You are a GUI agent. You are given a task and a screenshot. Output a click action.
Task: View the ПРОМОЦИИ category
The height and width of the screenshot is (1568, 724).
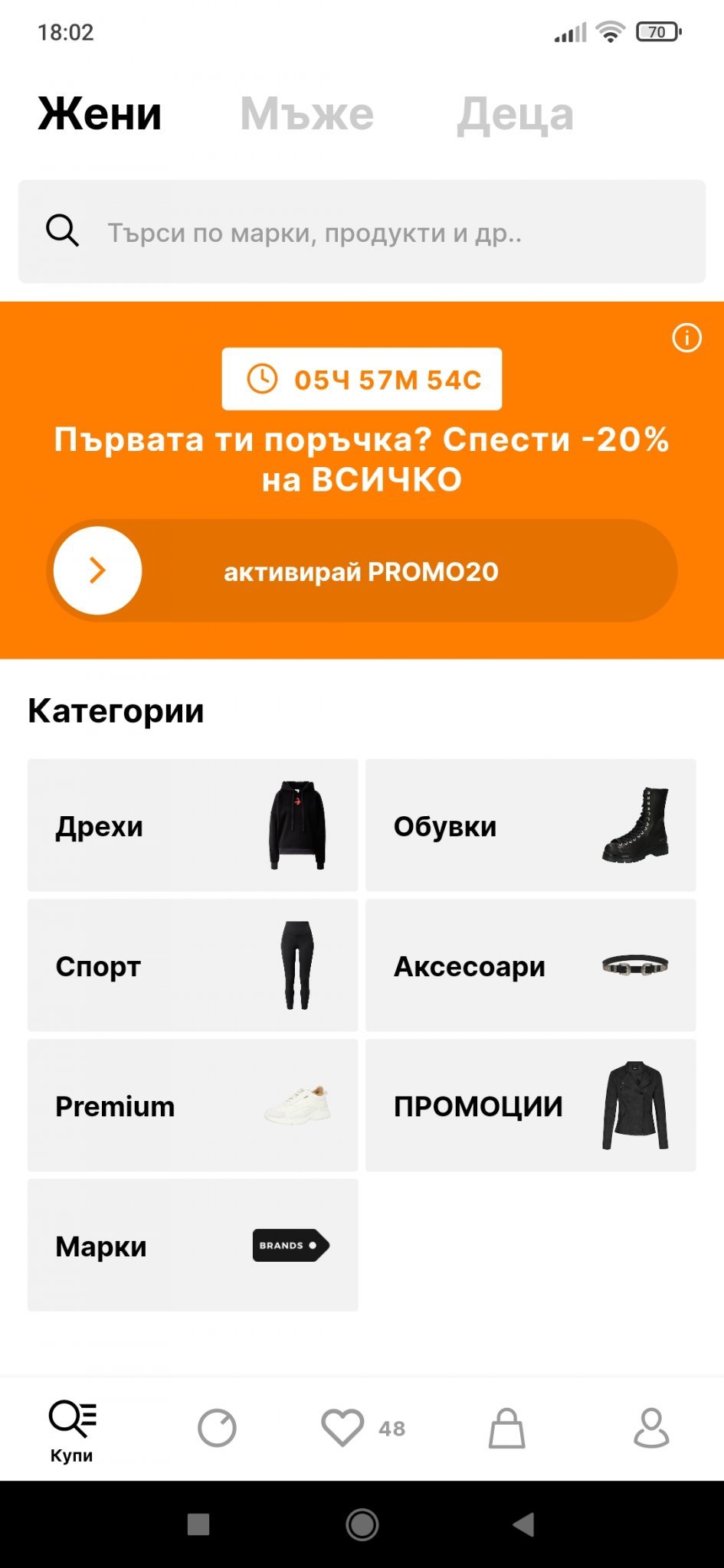[x=530, y=1106]
